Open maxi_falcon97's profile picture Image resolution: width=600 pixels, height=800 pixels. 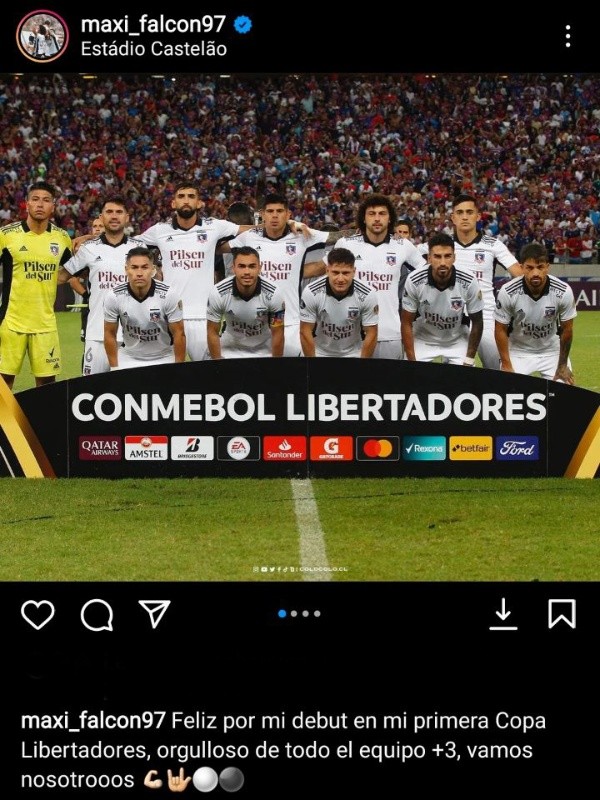[x=42, y=36]
